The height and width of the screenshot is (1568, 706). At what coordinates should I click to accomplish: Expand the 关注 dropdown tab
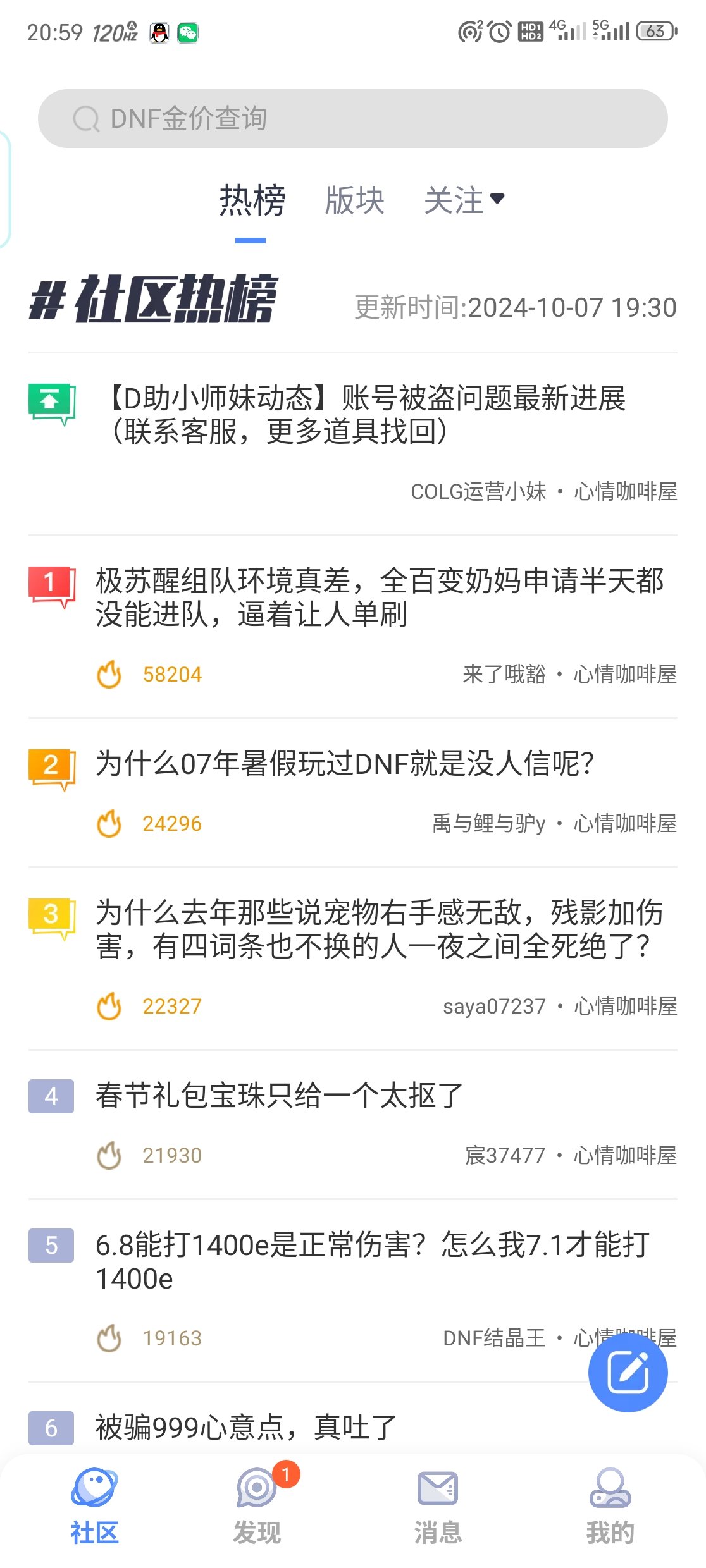[x=464, y=200]
